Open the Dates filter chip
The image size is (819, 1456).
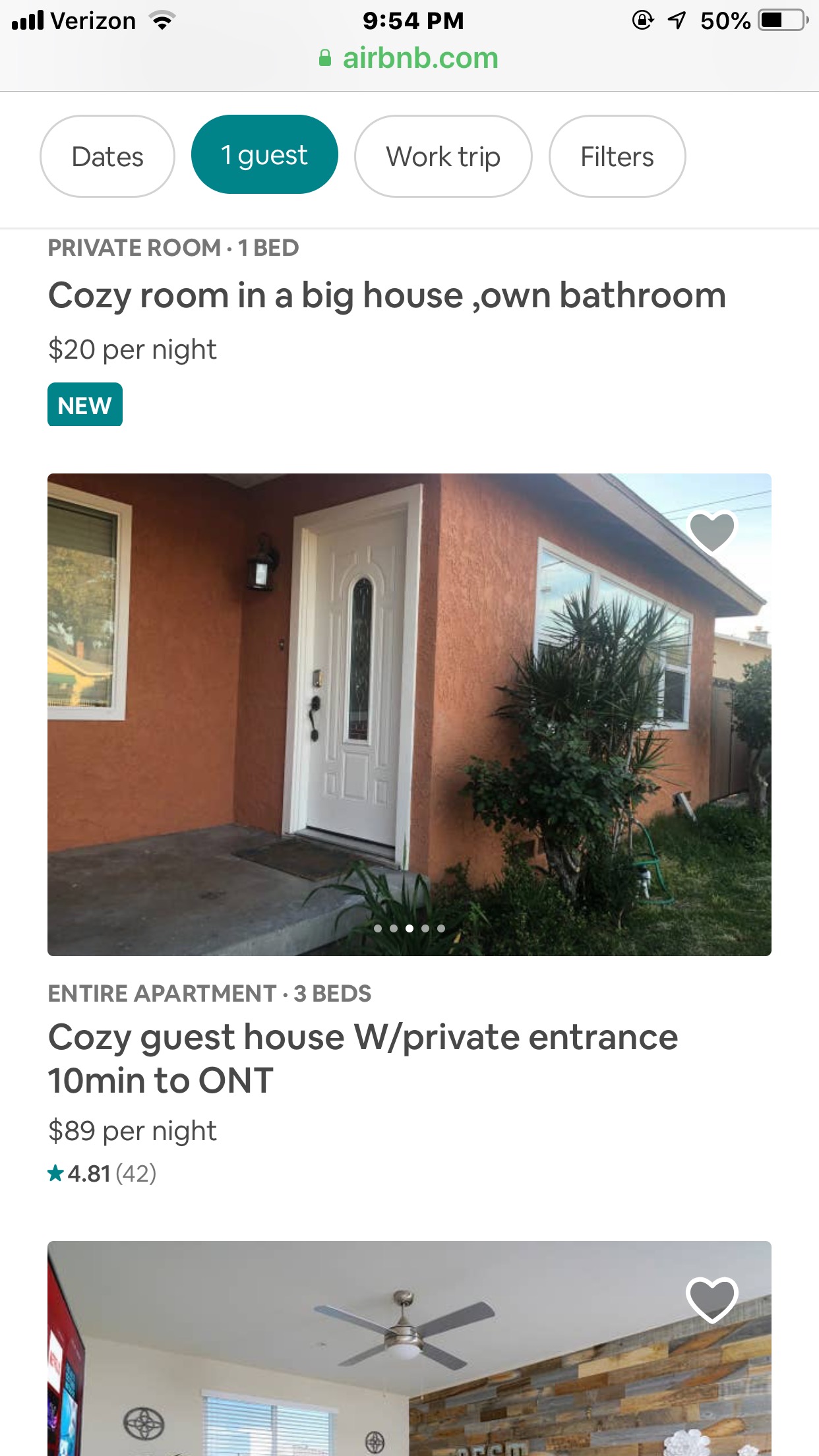click(107, 156)
